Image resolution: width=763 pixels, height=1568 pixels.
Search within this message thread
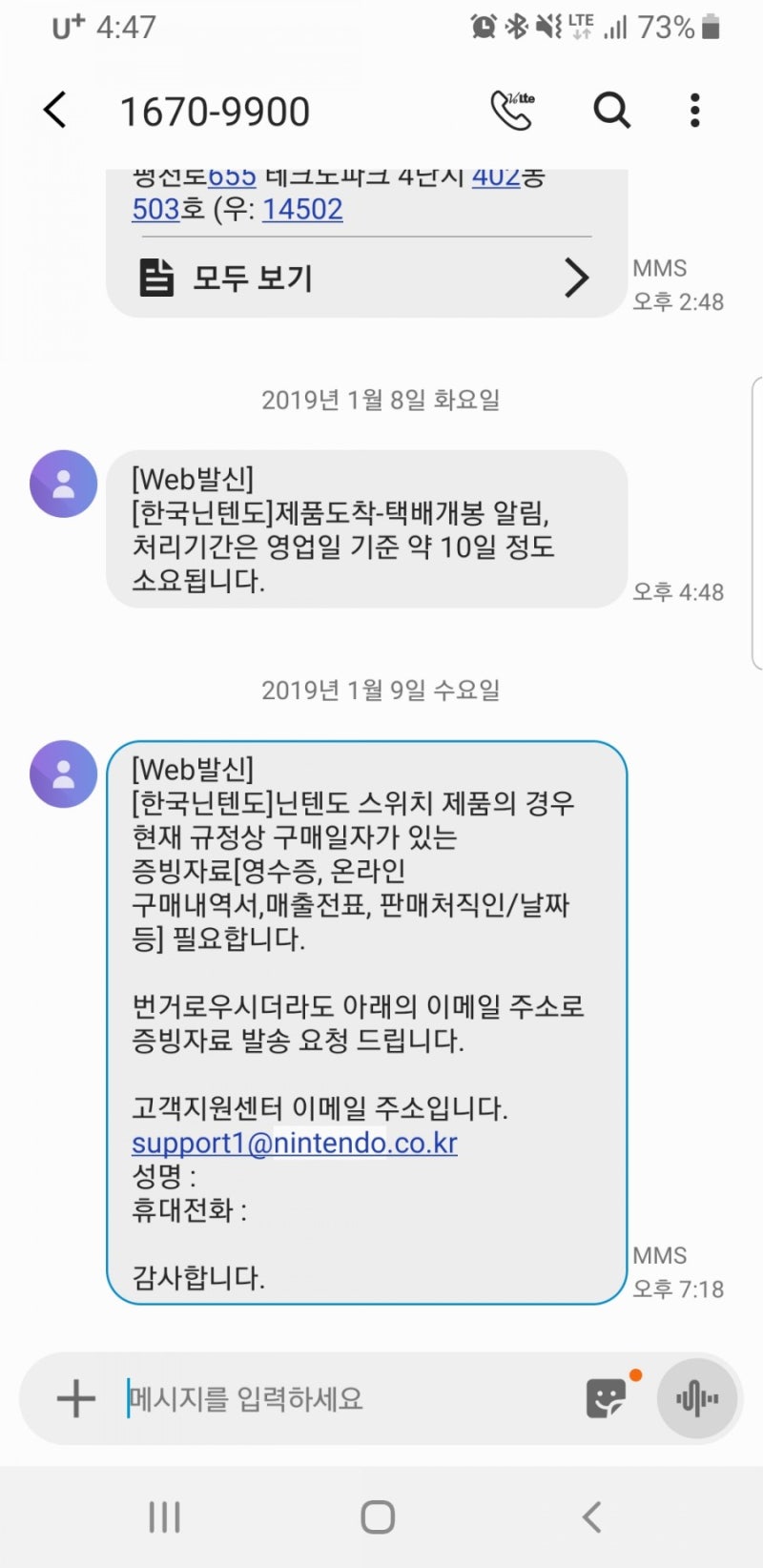point(612,111)
